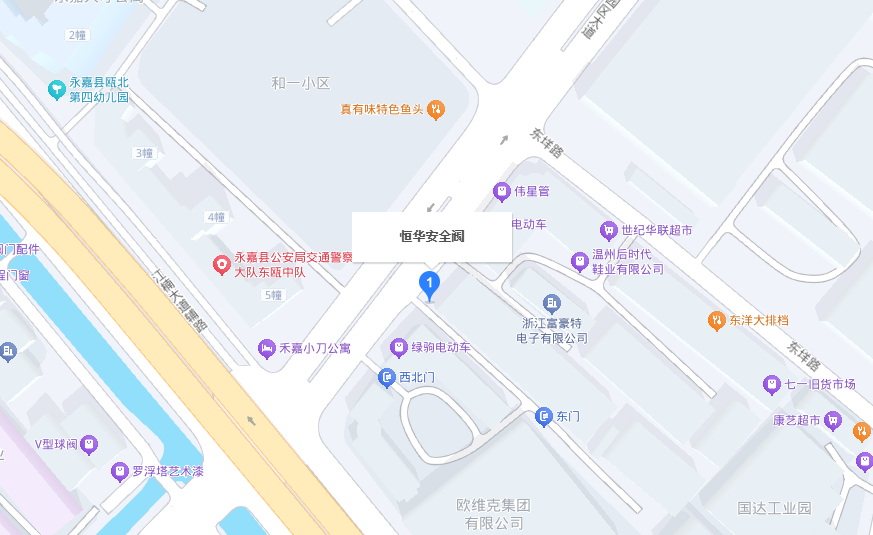Open the 世纪华联超市 shop marker
The image size is (873, 535).
pos(608,230)
